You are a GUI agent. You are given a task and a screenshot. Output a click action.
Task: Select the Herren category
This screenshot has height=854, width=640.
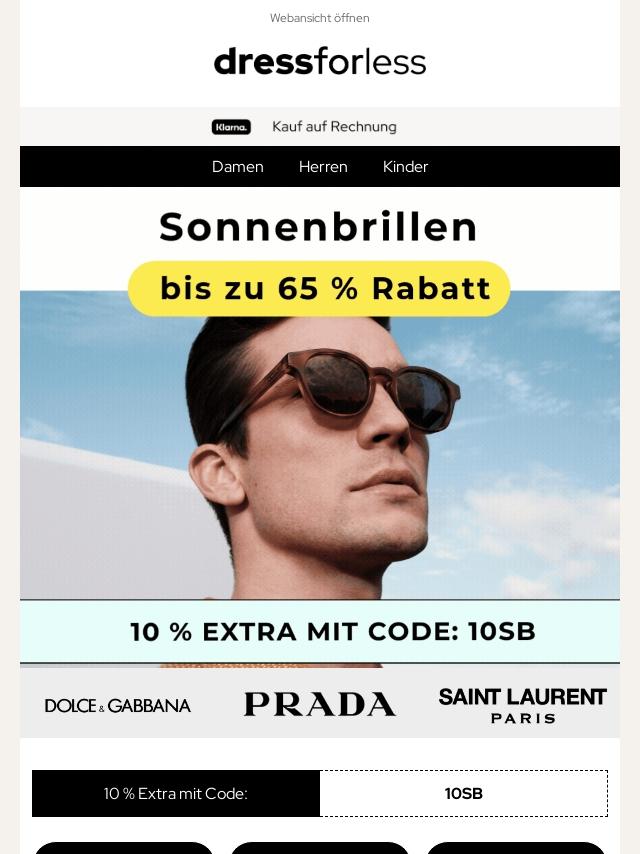point(323,167)
